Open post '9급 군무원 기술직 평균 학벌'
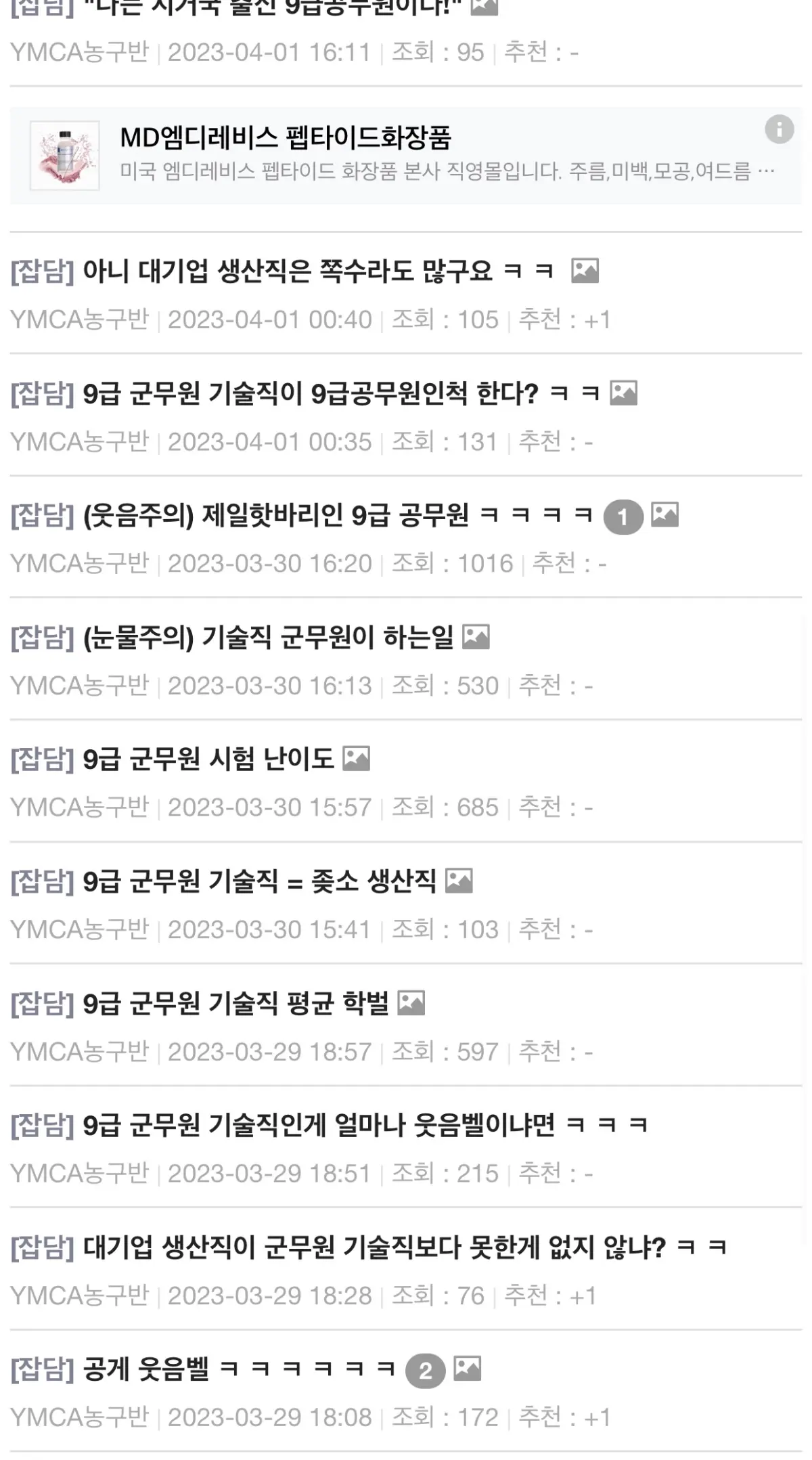Image resolution: width=812 pixels, height=1460 pixels. pyautogui.click(x=235, y=1003)
